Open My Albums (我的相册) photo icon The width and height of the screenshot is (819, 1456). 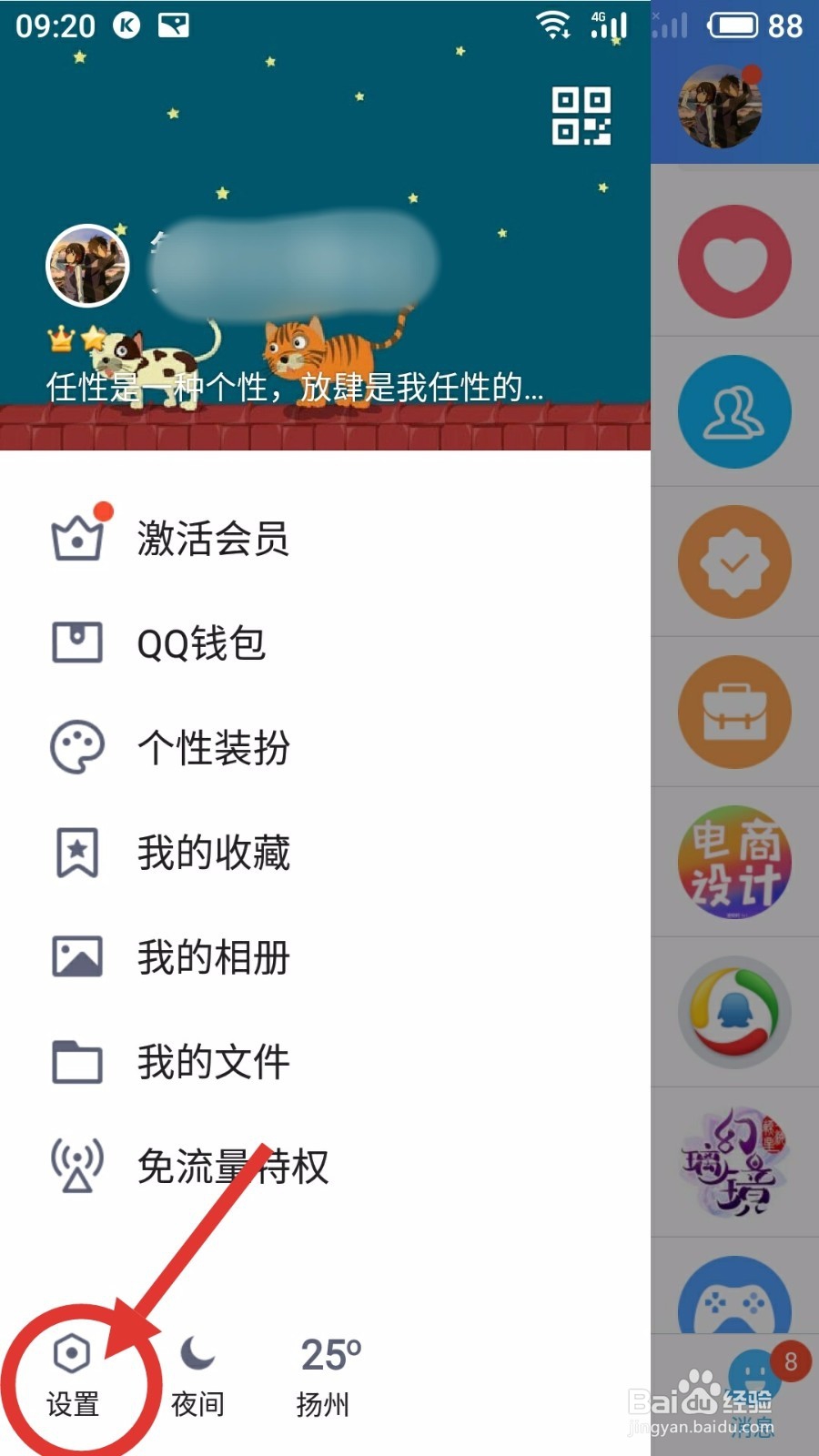[x=77, y=955]
